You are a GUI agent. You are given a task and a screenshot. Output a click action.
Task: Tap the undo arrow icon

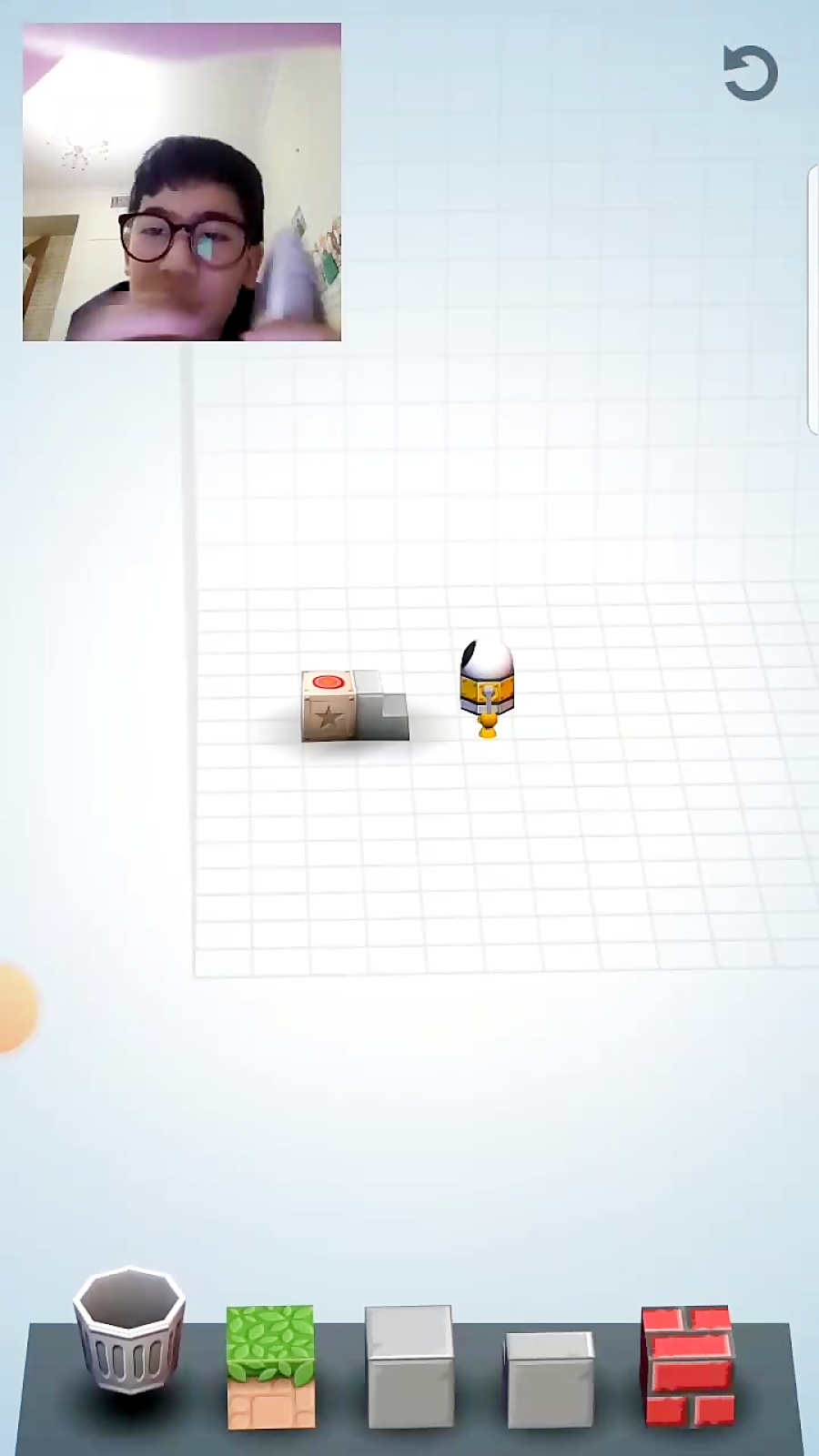coord(750,73)
